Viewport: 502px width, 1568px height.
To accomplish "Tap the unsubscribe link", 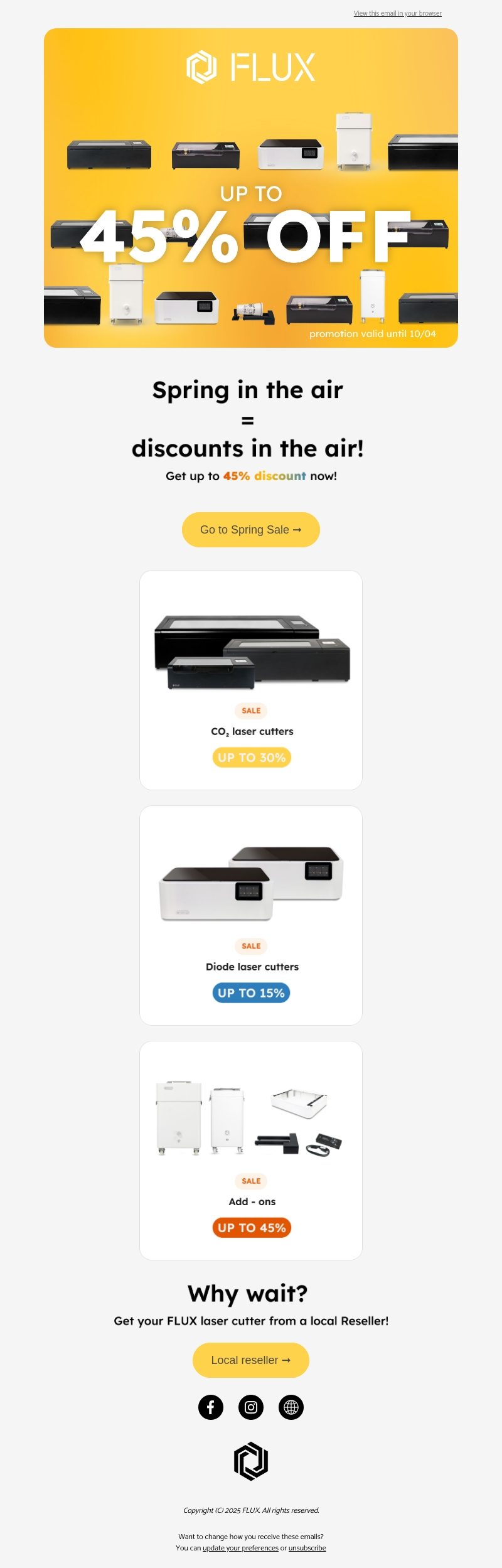I will pos(307,1548).
